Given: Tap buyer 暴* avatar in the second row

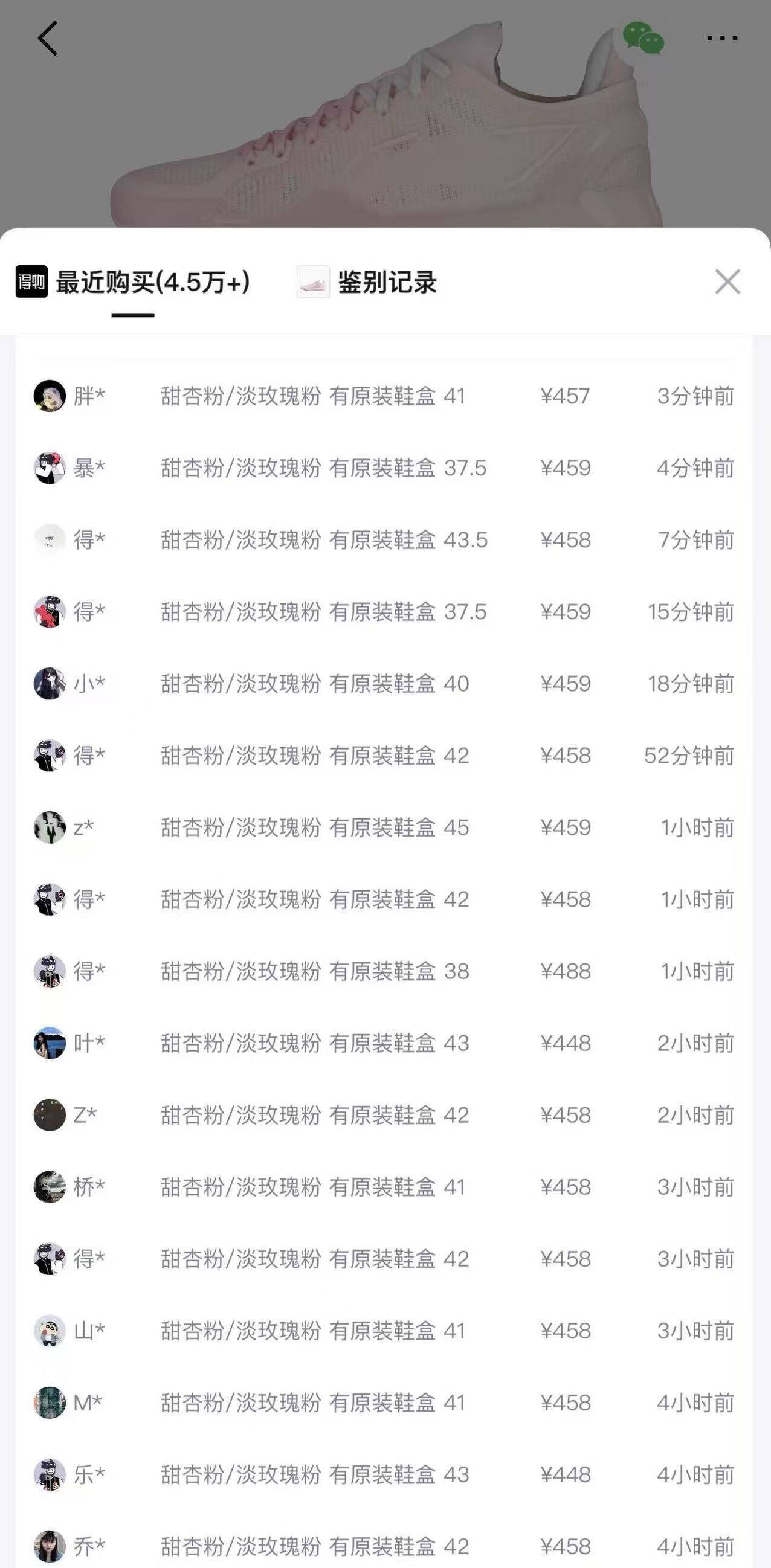Looking at the screenshot, I should click(x=51, y=469).
